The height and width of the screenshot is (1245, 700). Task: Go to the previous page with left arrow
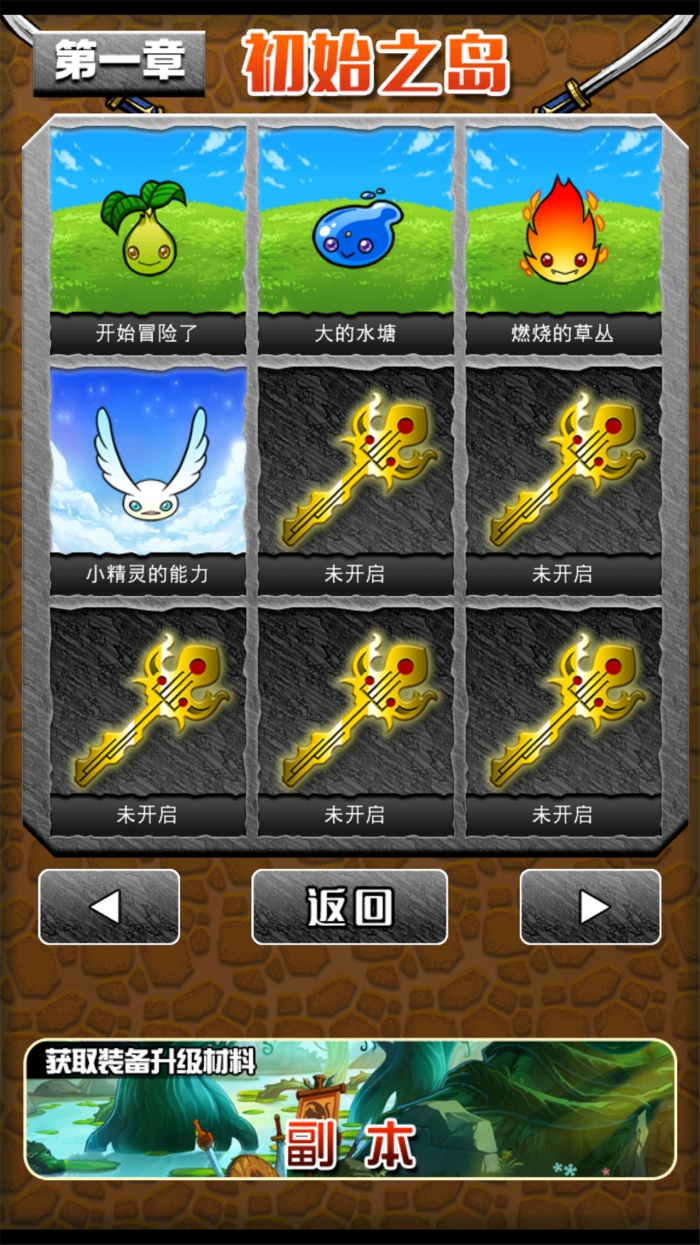109,907
